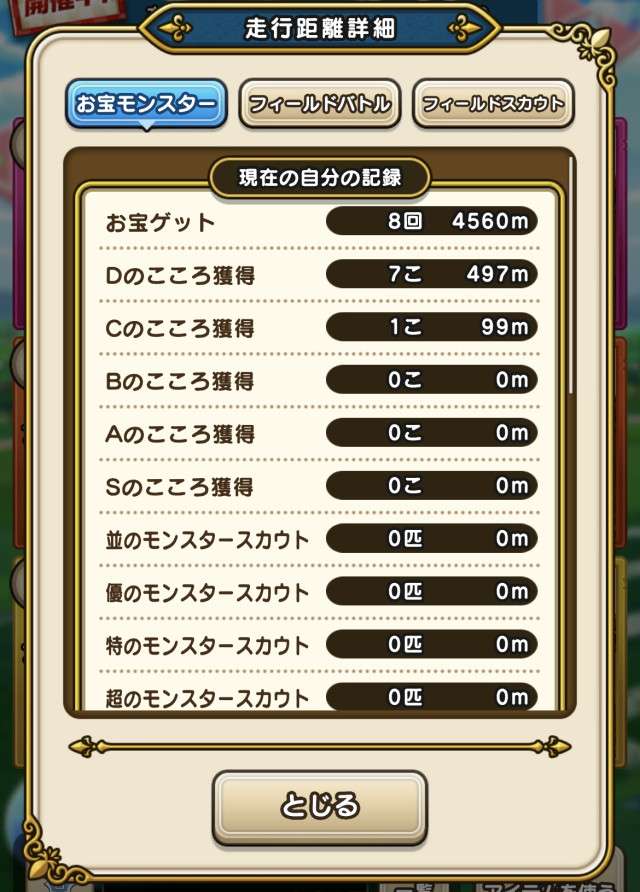Select the お宝モンスター tab

tap(146, 104)
